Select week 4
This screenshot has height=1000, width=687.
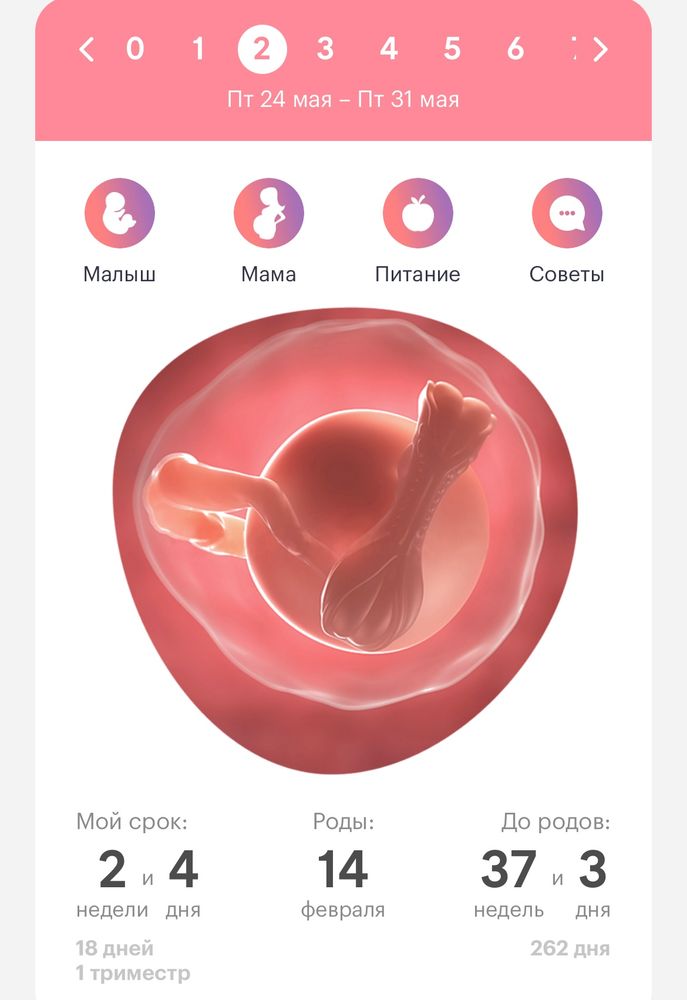pos(389,49)
